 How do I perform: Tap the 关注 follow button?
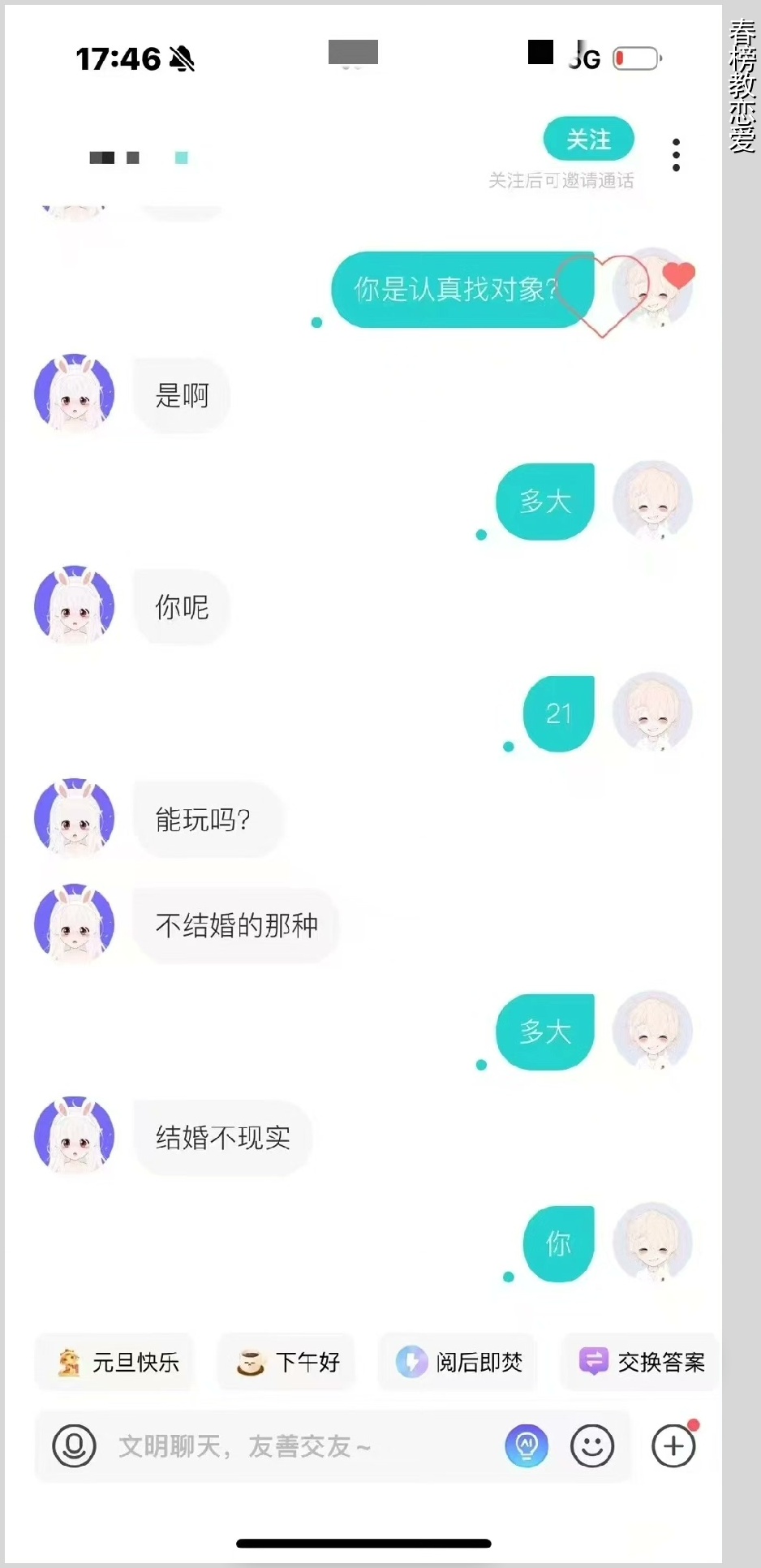click(588, 140)
